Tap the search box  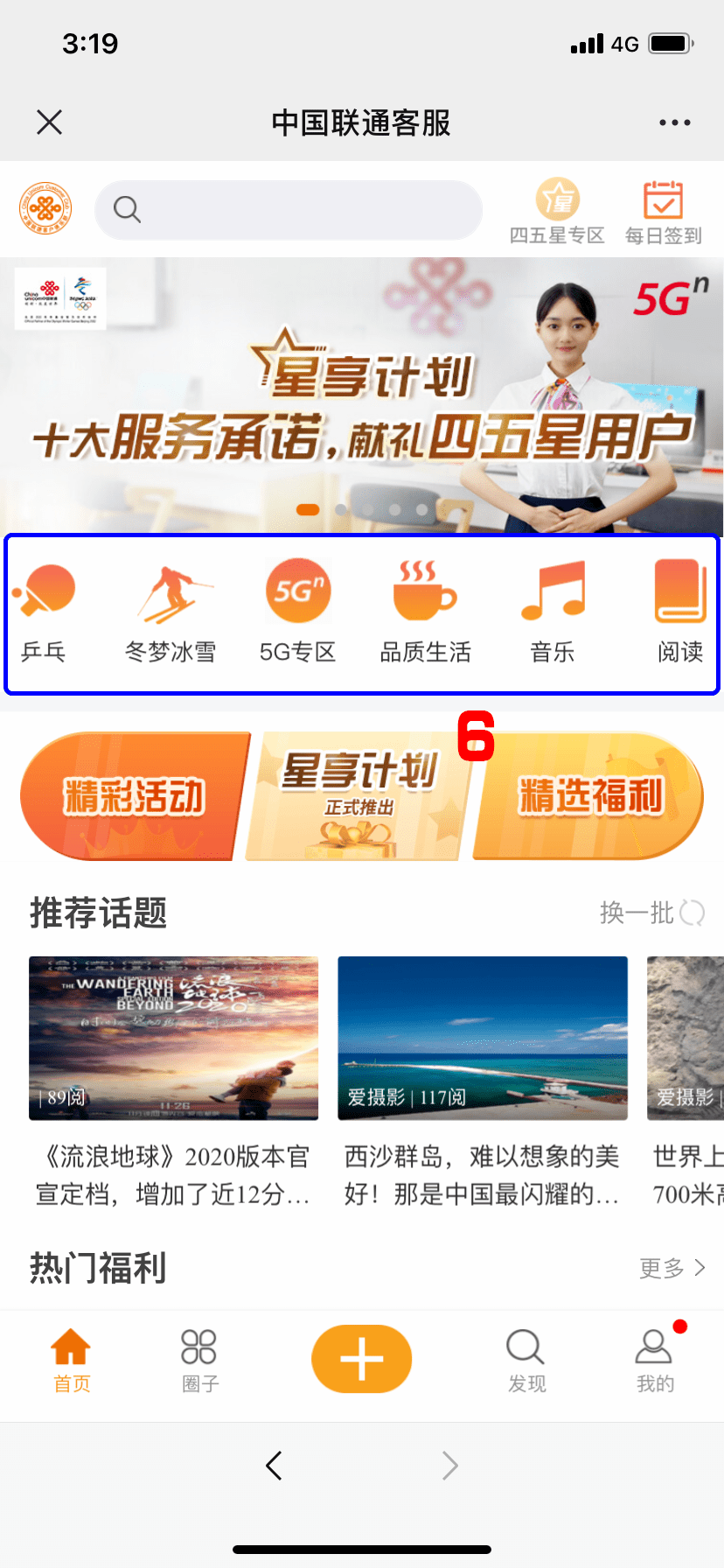(289, 210)
